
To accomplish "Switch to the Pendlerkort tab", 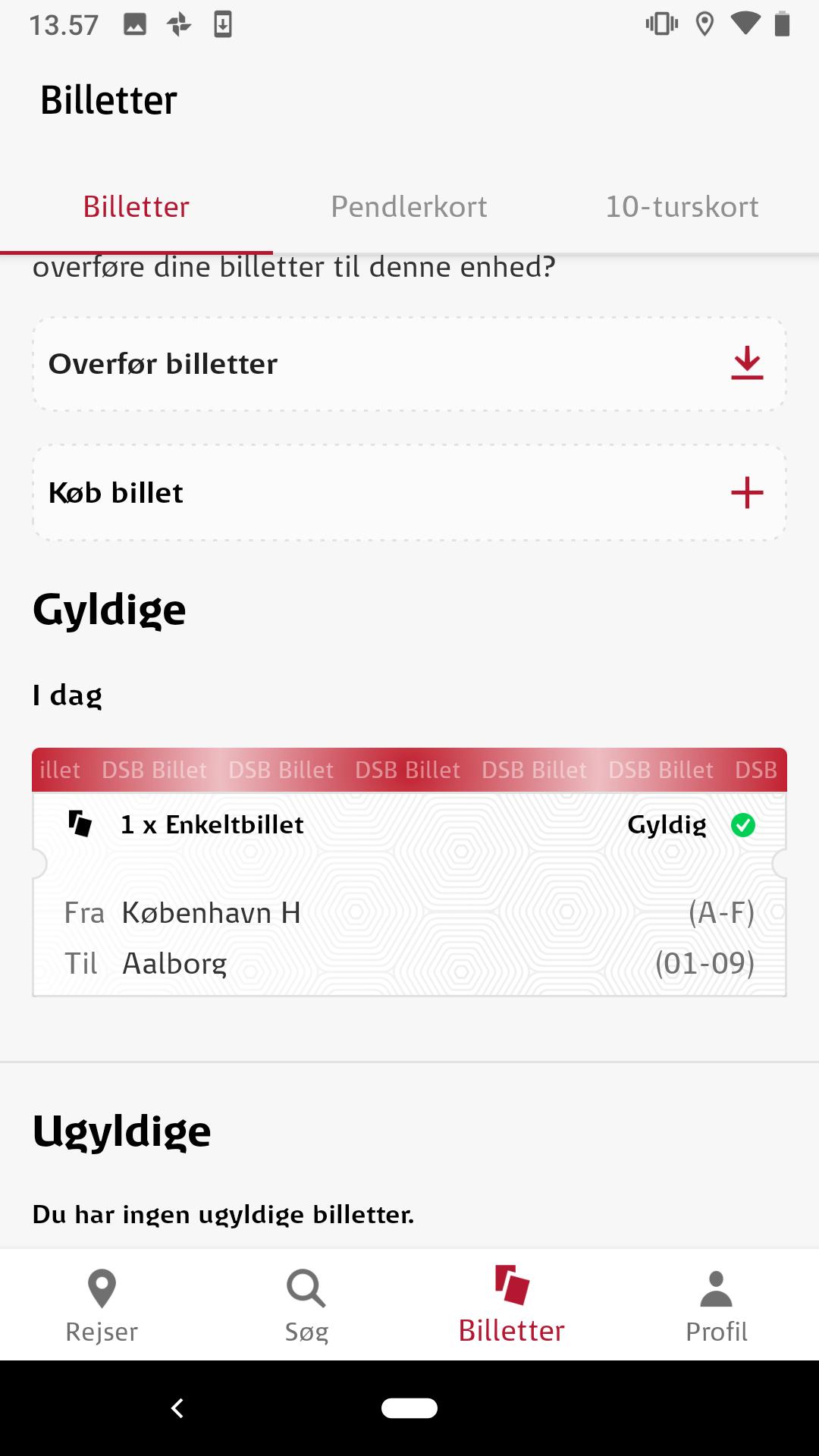I will (409, 207).
